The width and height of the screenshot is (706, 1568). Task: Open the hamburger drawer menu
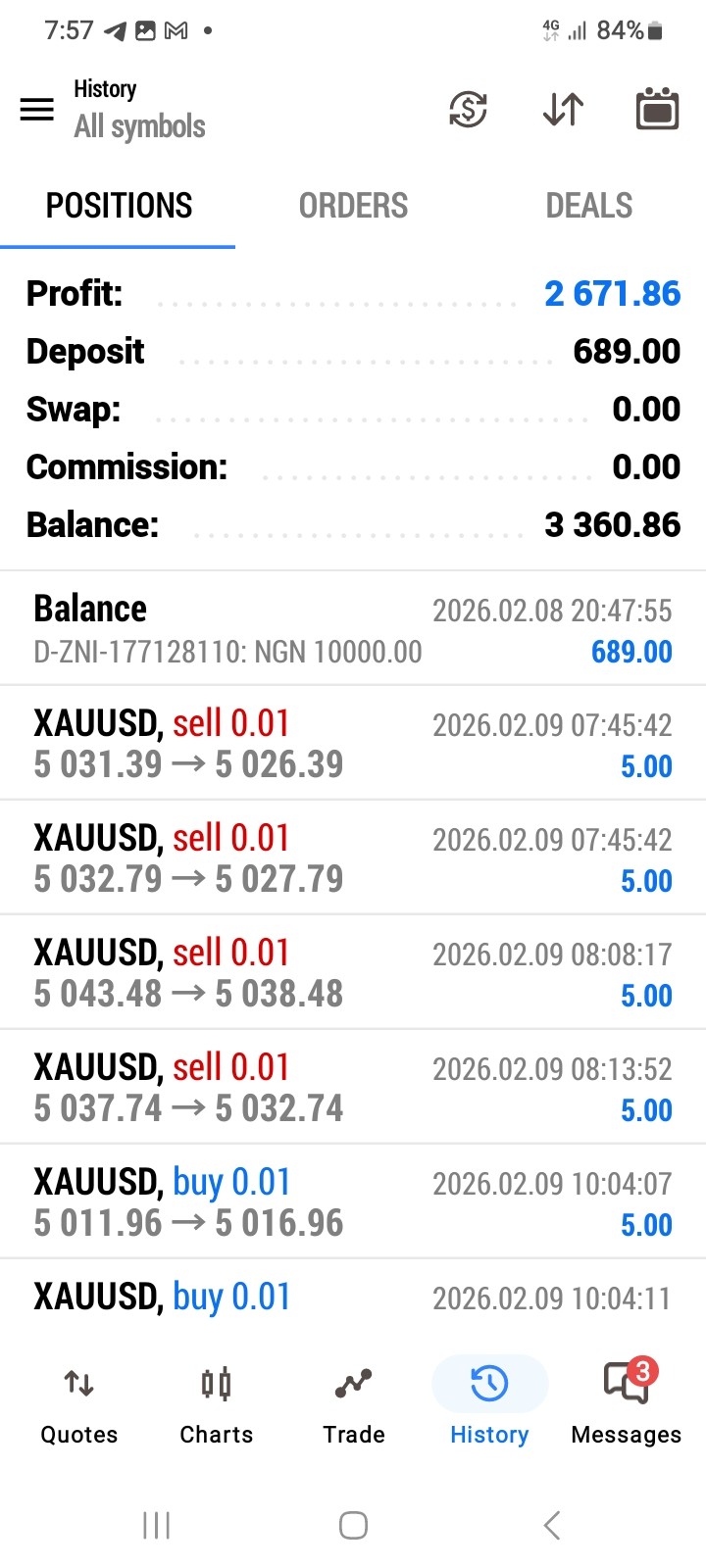[x=37, y=109]
